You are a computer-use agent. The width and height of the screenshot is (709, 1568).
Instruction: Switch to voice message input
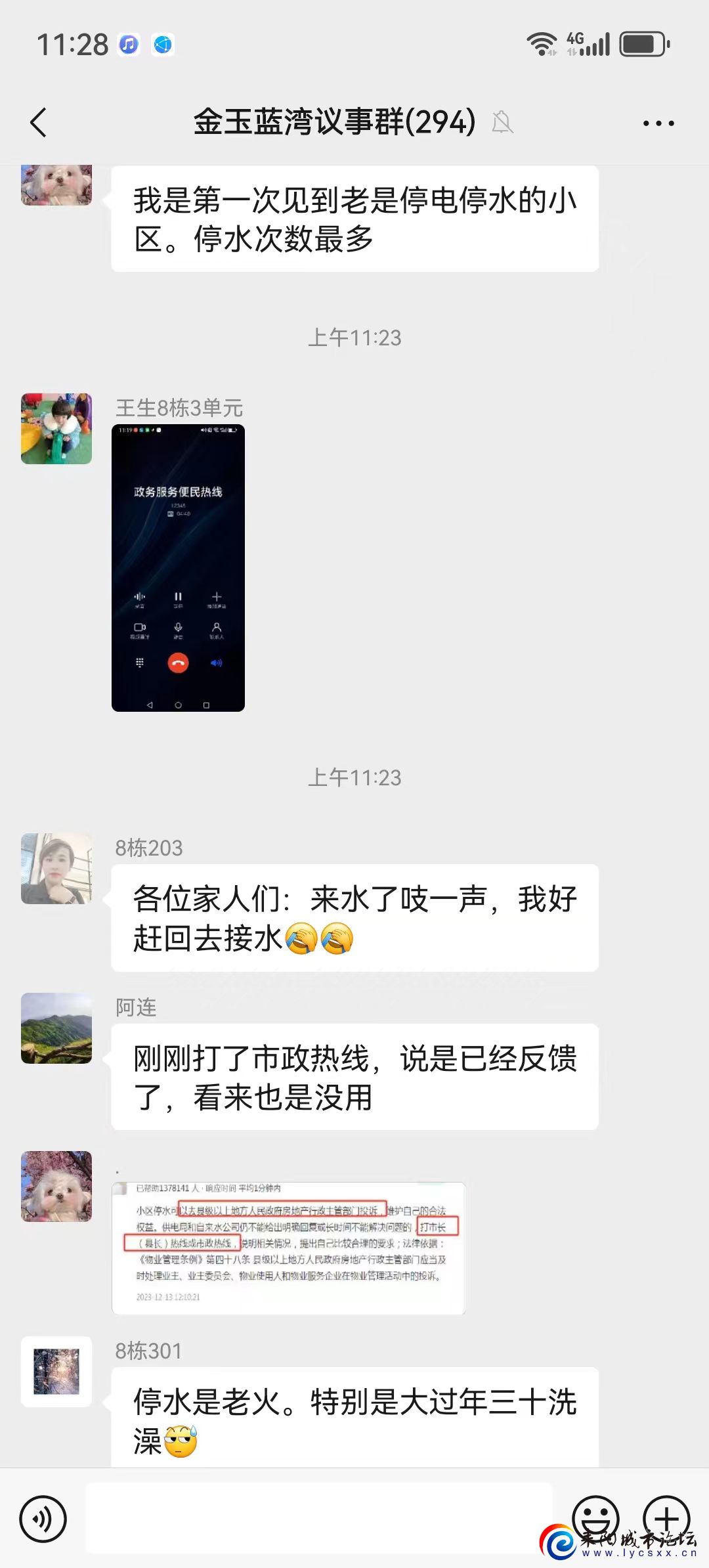click(x=43, y=1519)
